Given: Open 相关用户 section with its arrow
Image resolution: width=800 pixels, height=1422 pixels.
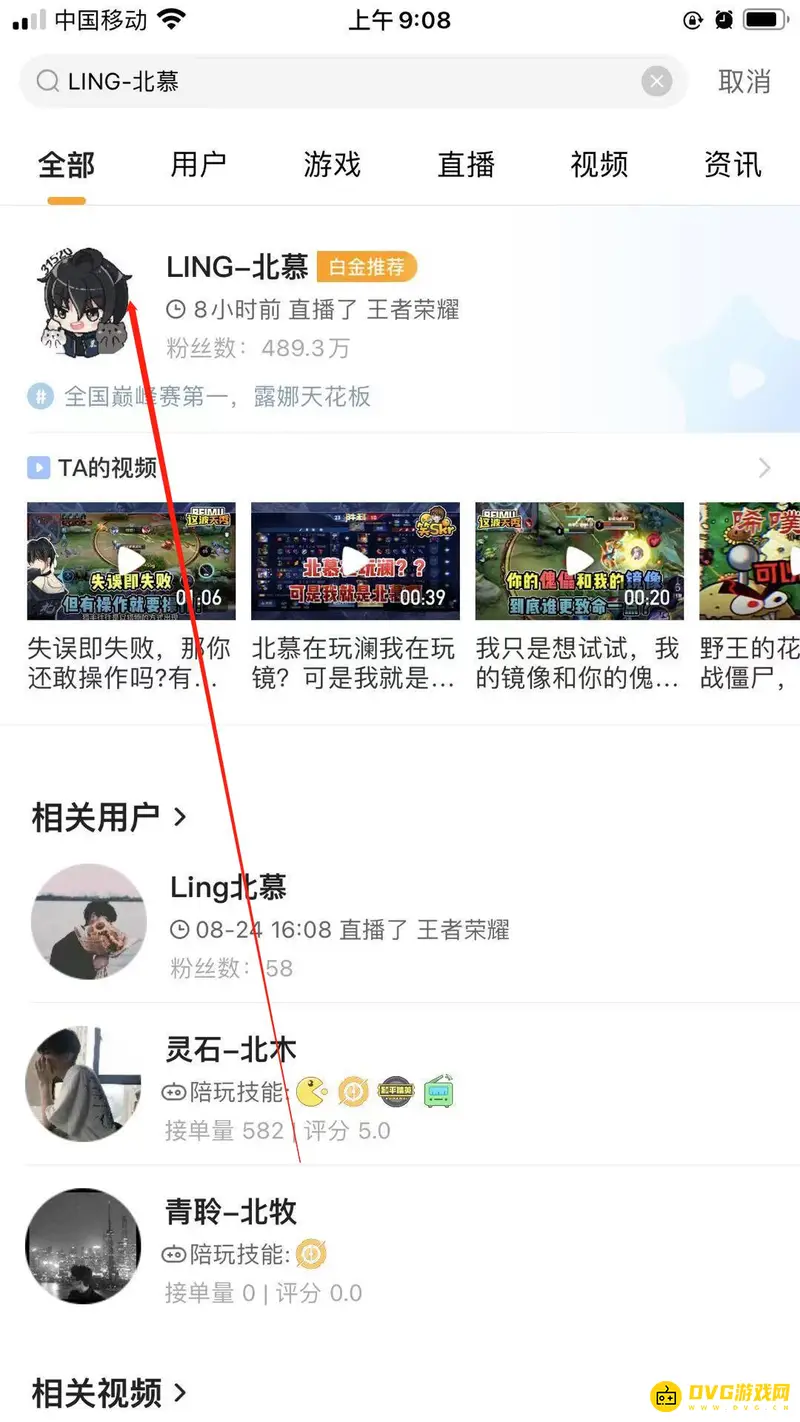Looking at the screenshot, I should coord(181,817).
